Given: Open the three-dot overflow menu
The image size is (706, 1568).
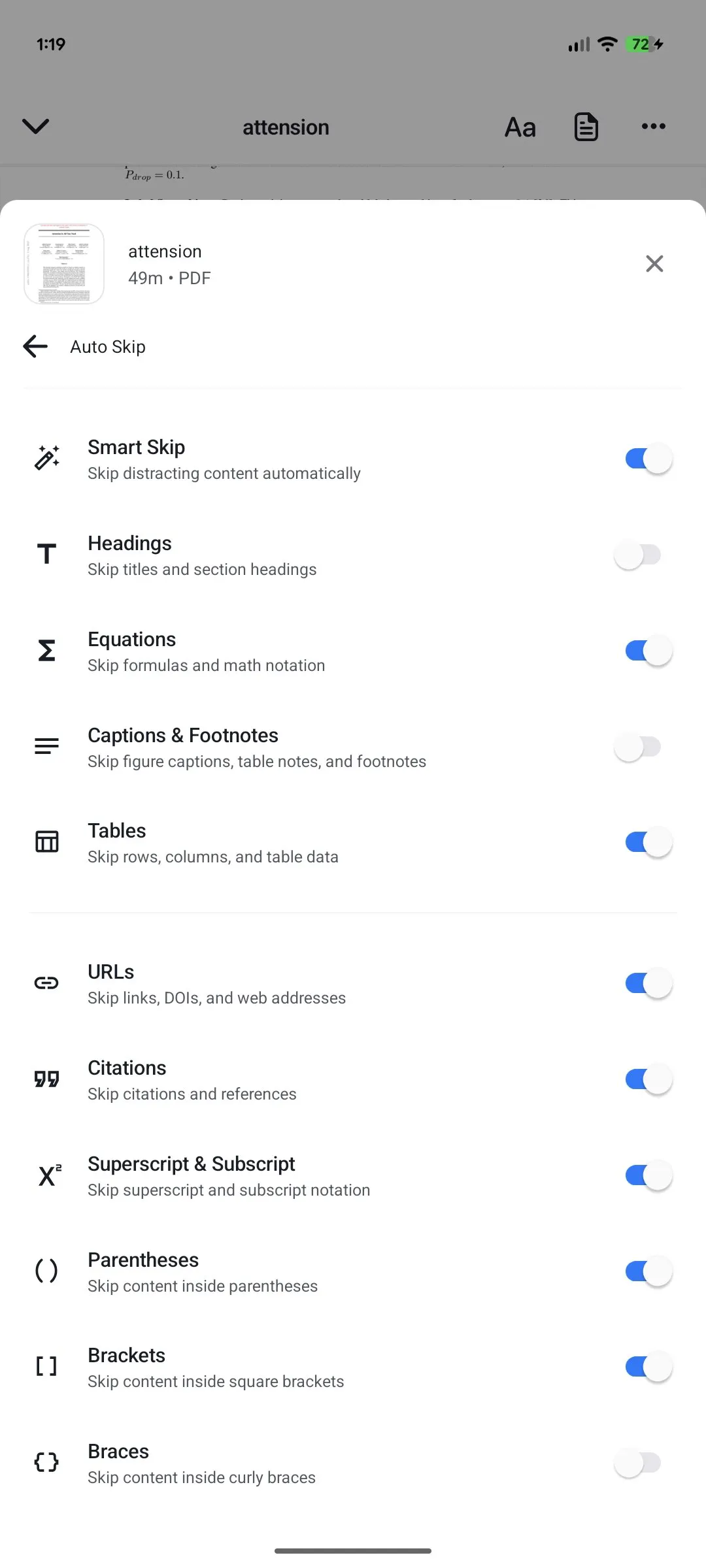Looking at the screenshot, I should [654, 126].
